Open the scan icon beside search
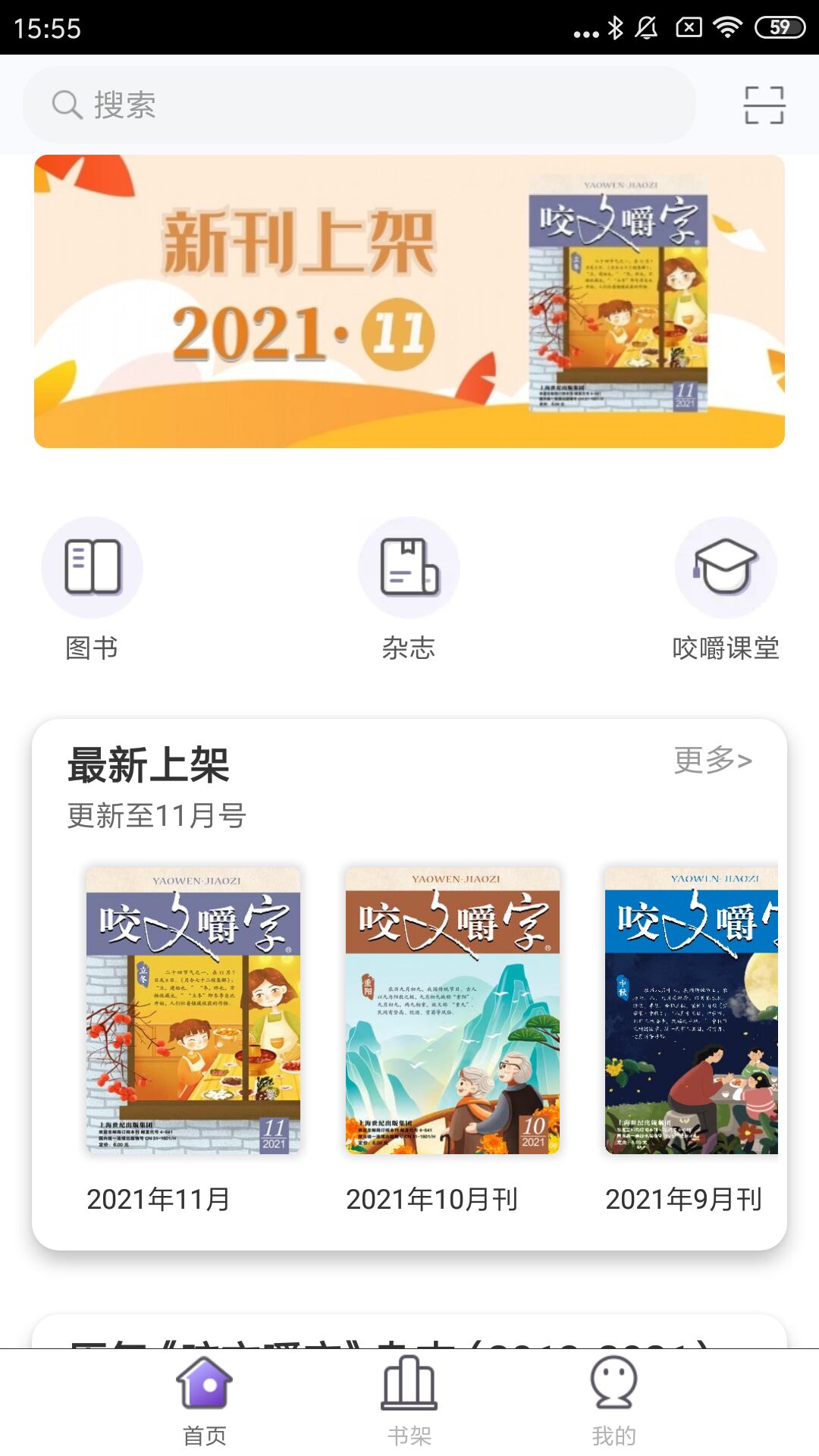819x1456 pixels. coord(764,105)
